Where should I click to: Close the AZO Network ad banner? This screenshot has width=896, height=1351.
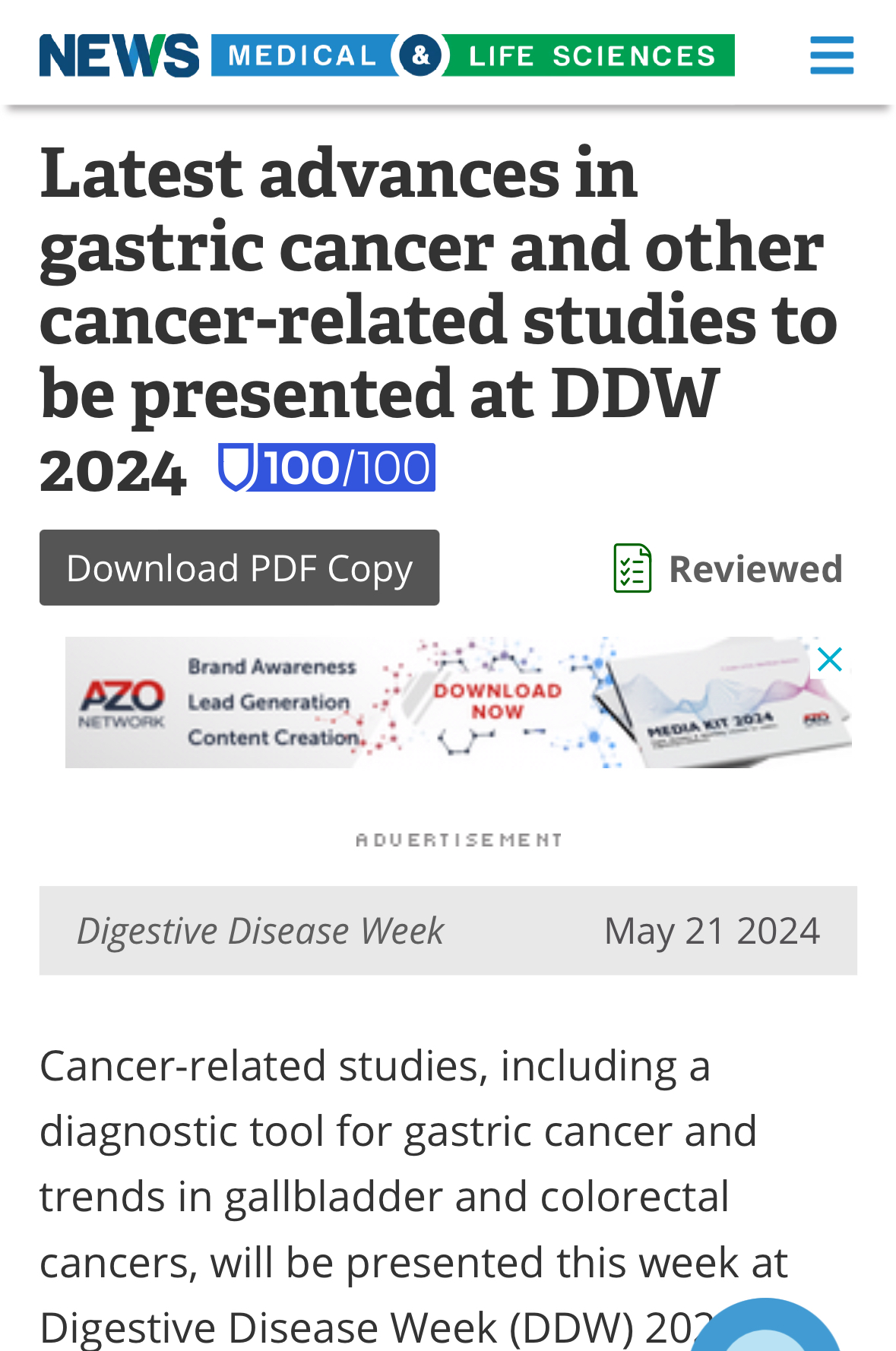point(830,659)
